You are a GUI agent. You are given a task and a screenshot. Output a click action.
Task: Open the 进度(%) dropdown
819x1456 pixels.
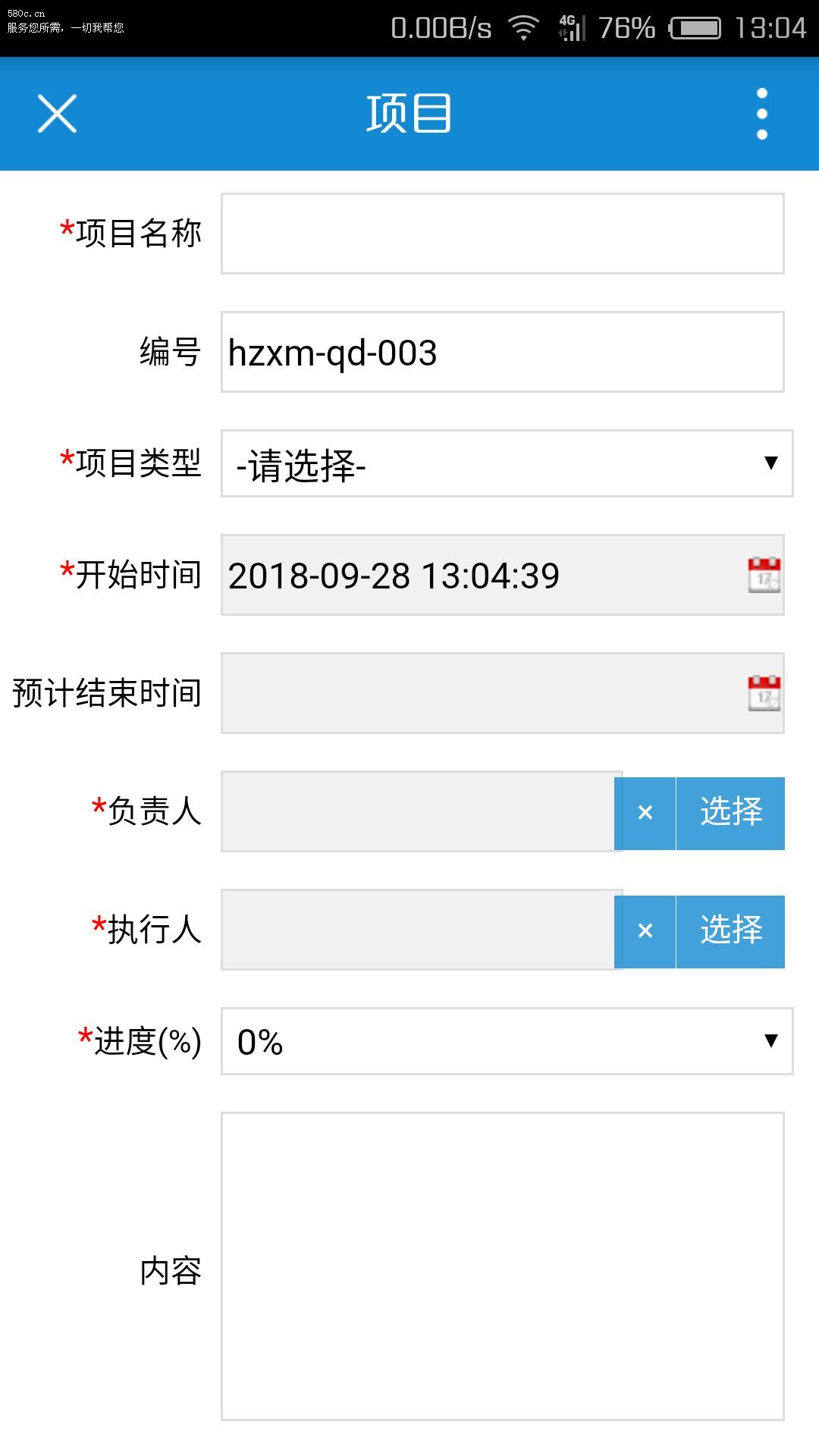[507, 1041]
